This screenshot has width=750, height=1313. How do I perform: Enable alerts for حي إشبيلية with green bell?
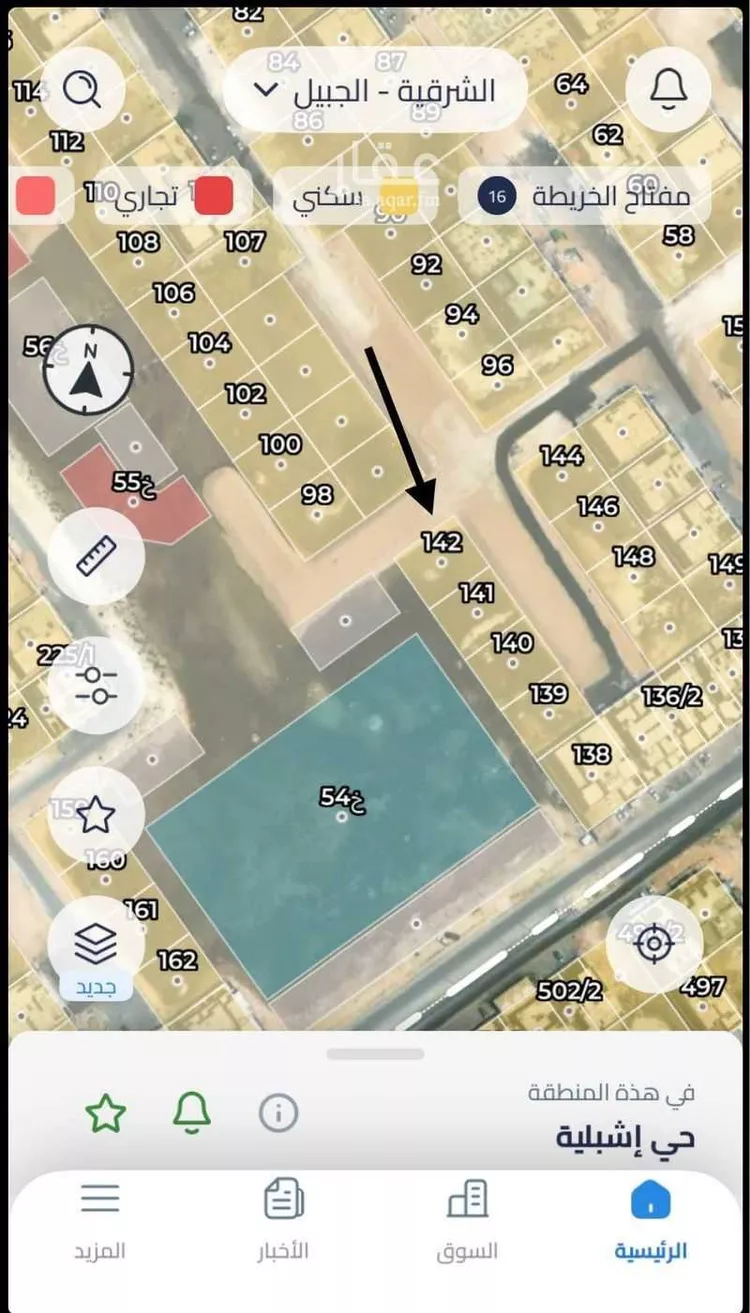click(192, 1112)
